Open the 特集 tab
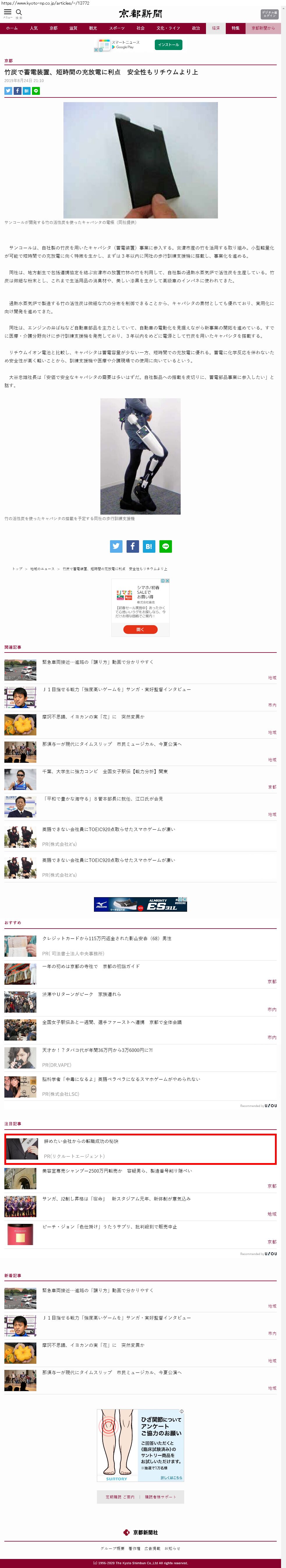Screen dimensions: 286x1568 click(235, 28)
